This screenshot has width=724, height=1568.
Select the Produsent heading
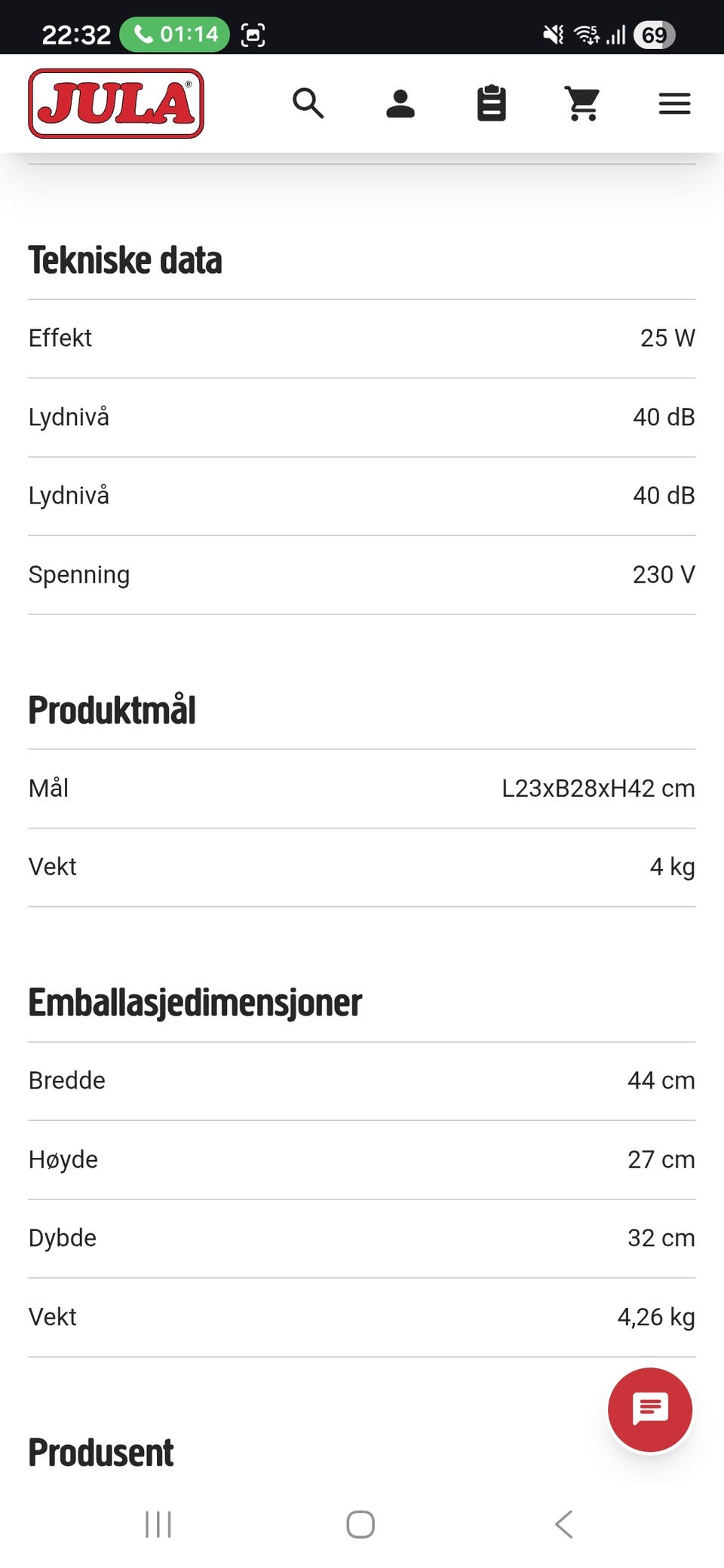point(100,1450)
